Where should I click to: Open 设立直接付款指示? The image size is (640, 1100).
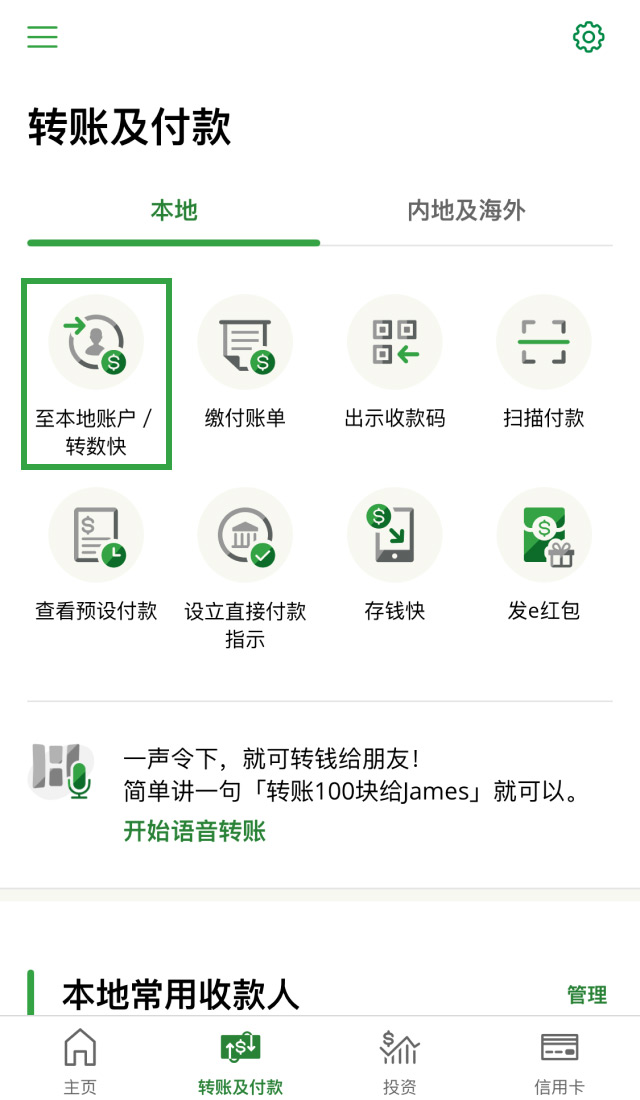click(245, 565)
